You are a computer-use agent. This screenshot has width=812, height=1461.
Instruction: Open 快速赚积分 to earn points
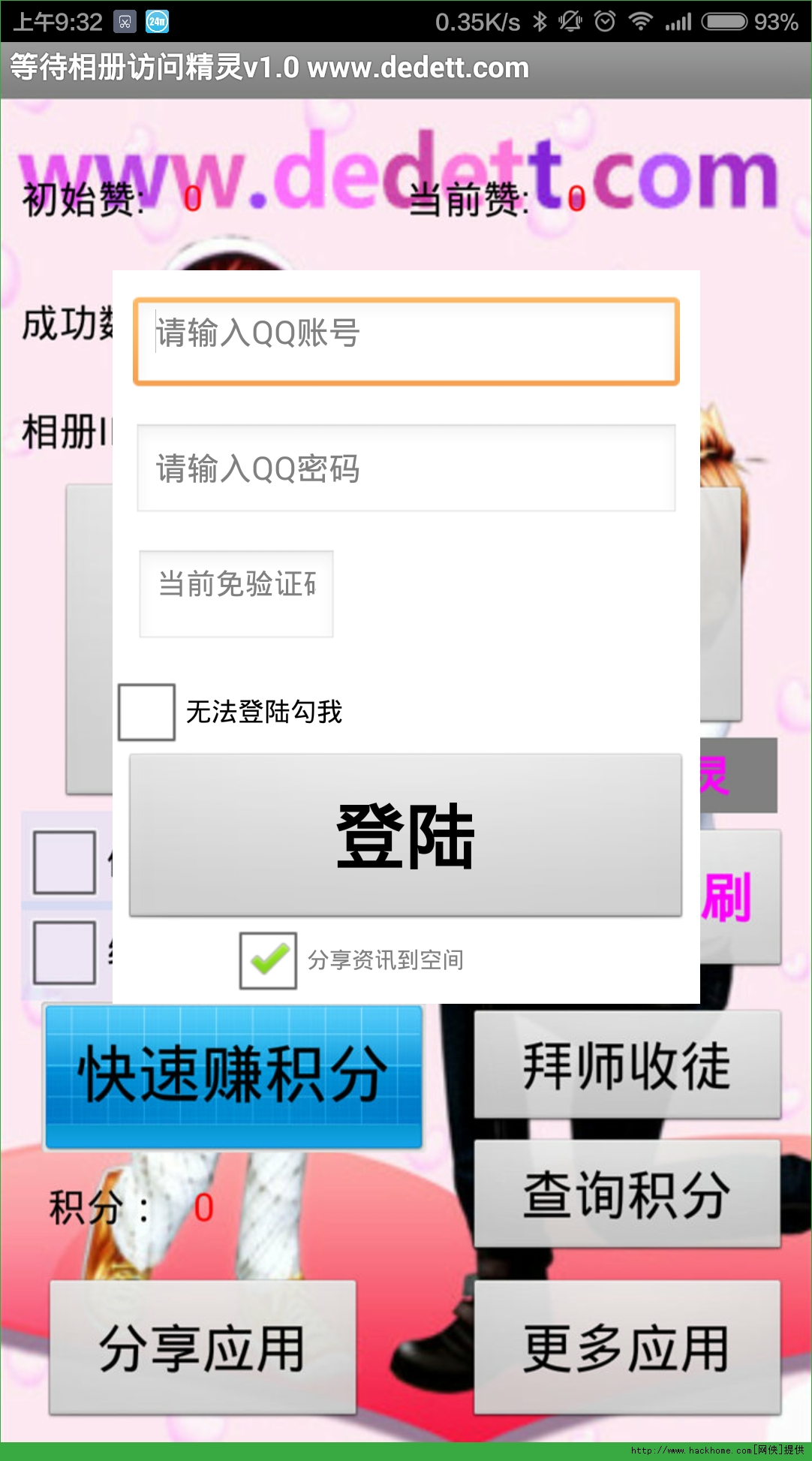pos(233,1077)
